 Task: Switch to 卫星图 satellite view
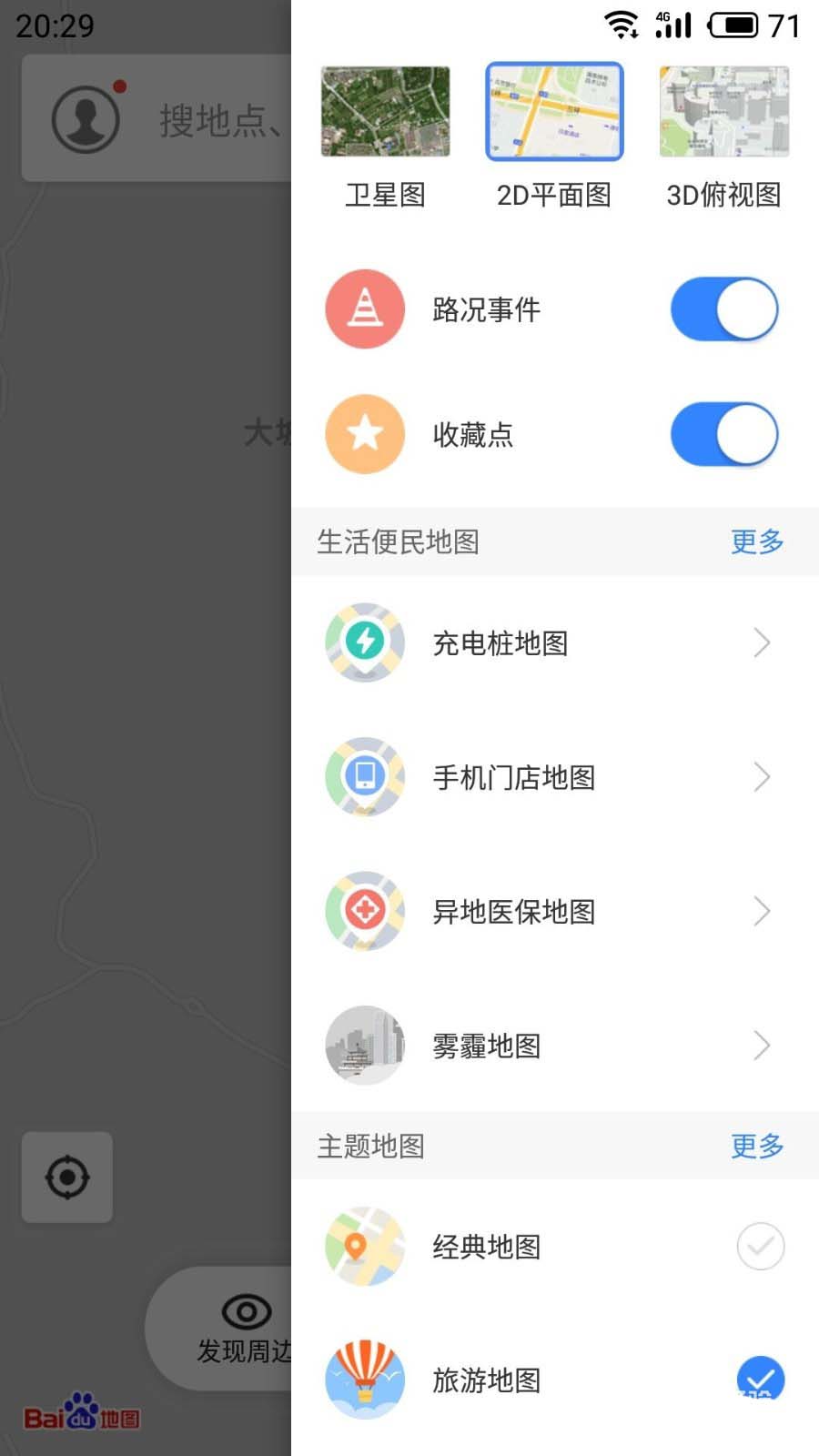[384, 109]
